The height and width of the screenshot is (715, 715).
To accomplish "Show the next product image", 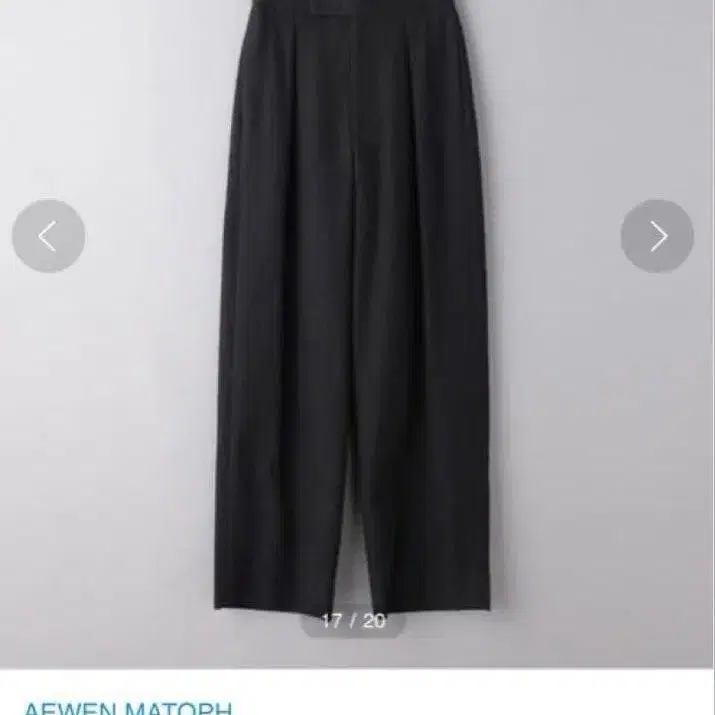I will tap(657, 236).
